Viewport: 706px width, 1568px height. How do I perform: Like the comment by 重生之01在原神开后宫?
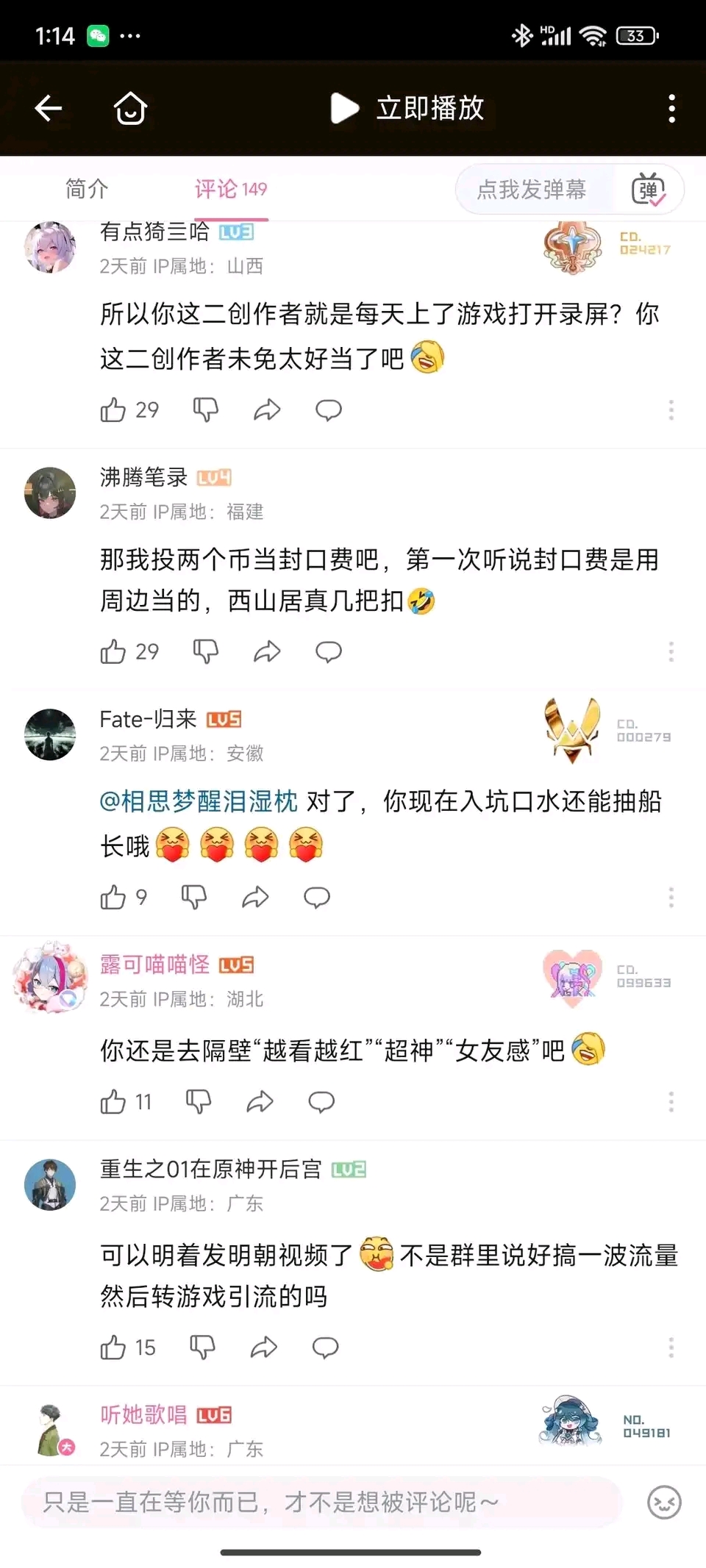113,1347
